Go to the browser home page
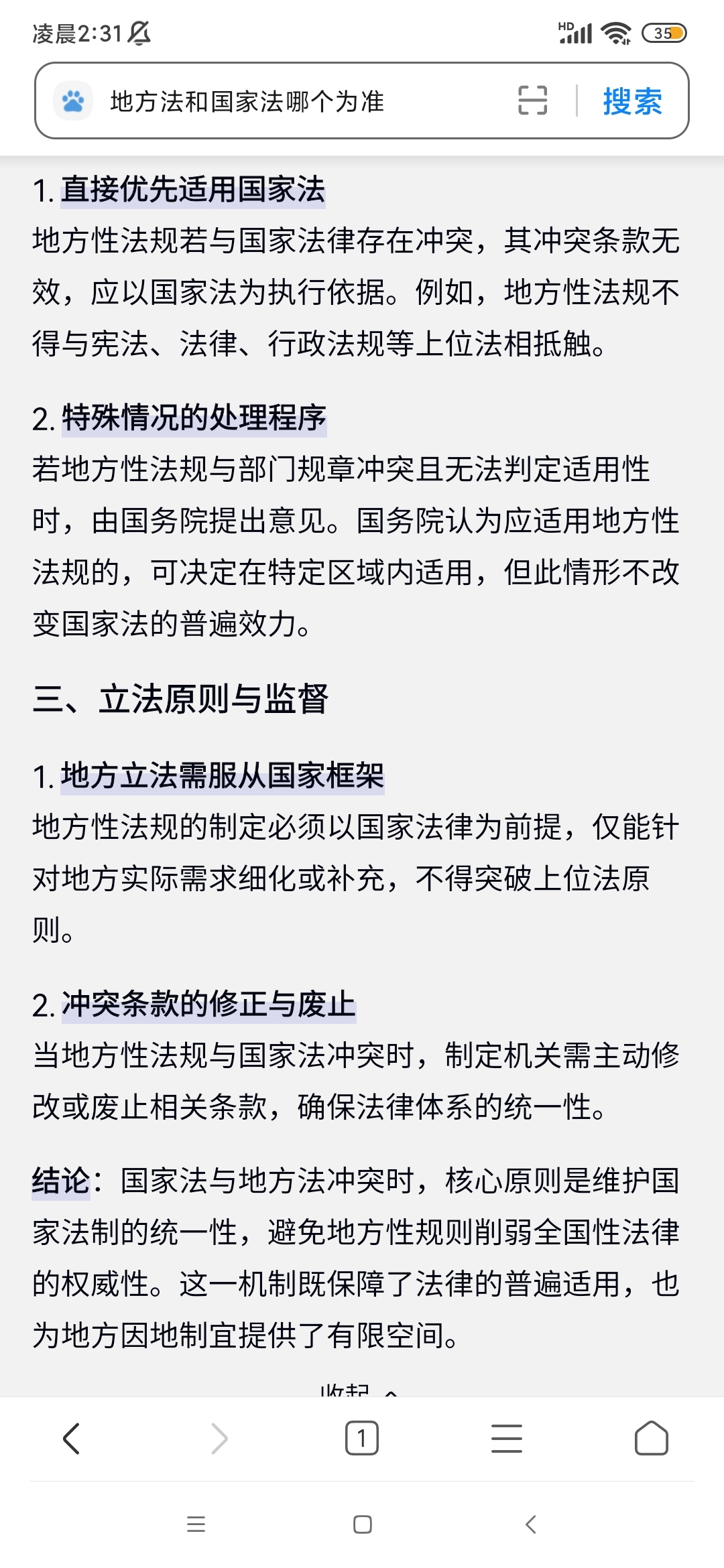The width and height of the screenshot is (724, 1568). pyautogui.click(x=652, y=1438)
